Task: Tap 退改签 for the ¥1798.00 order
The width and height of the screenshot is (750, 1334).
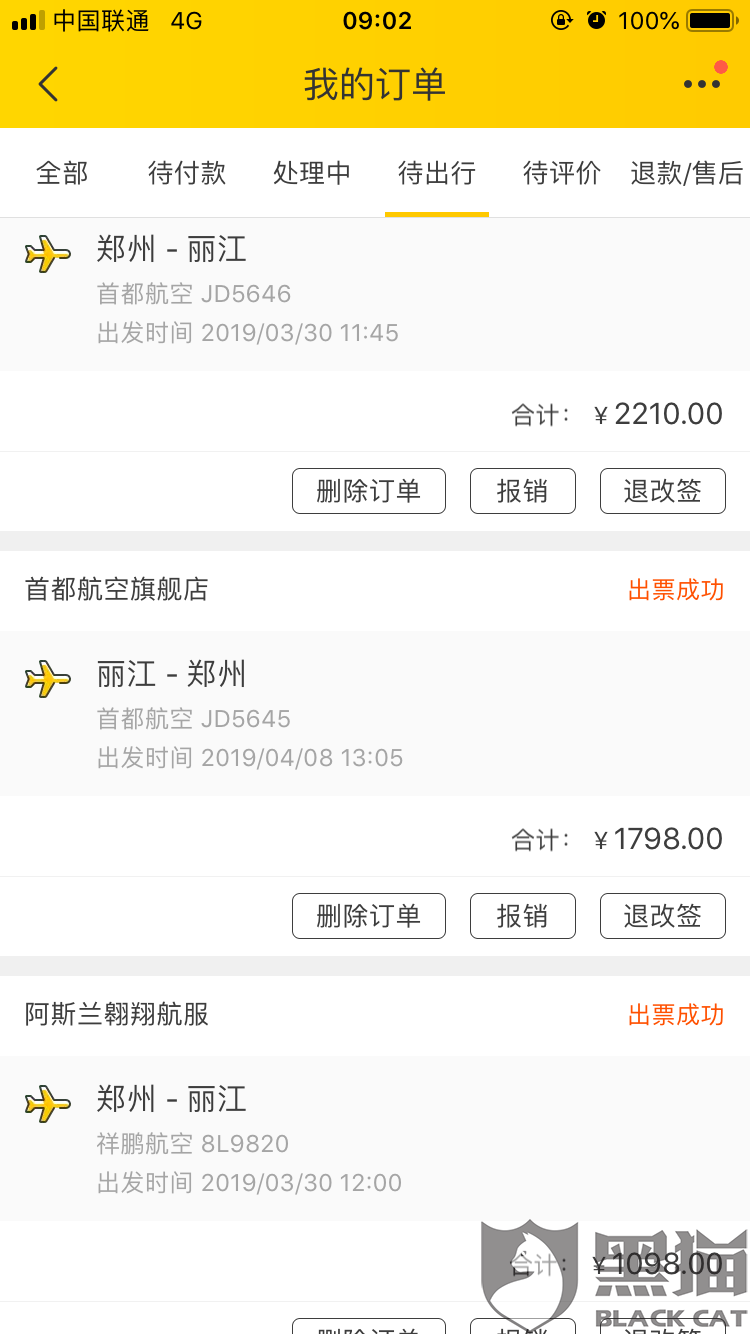Action: click(662, 916)
